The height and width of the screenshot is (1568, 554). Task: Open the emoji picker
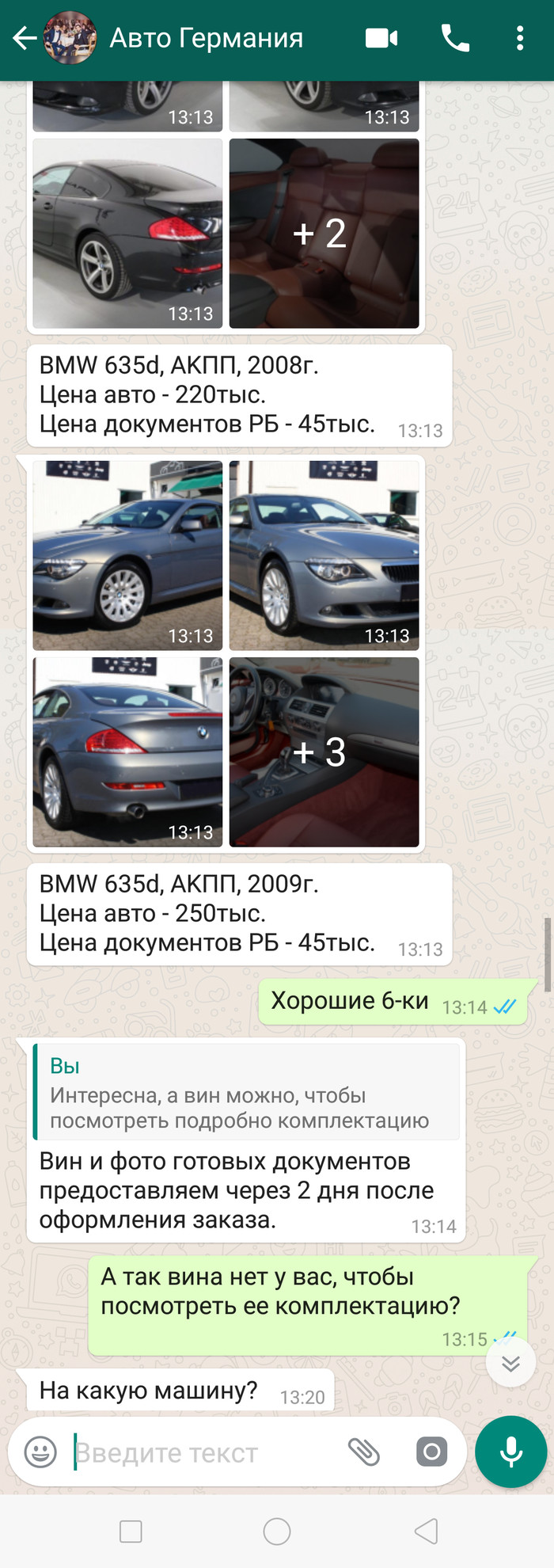tap(40, 1453)
